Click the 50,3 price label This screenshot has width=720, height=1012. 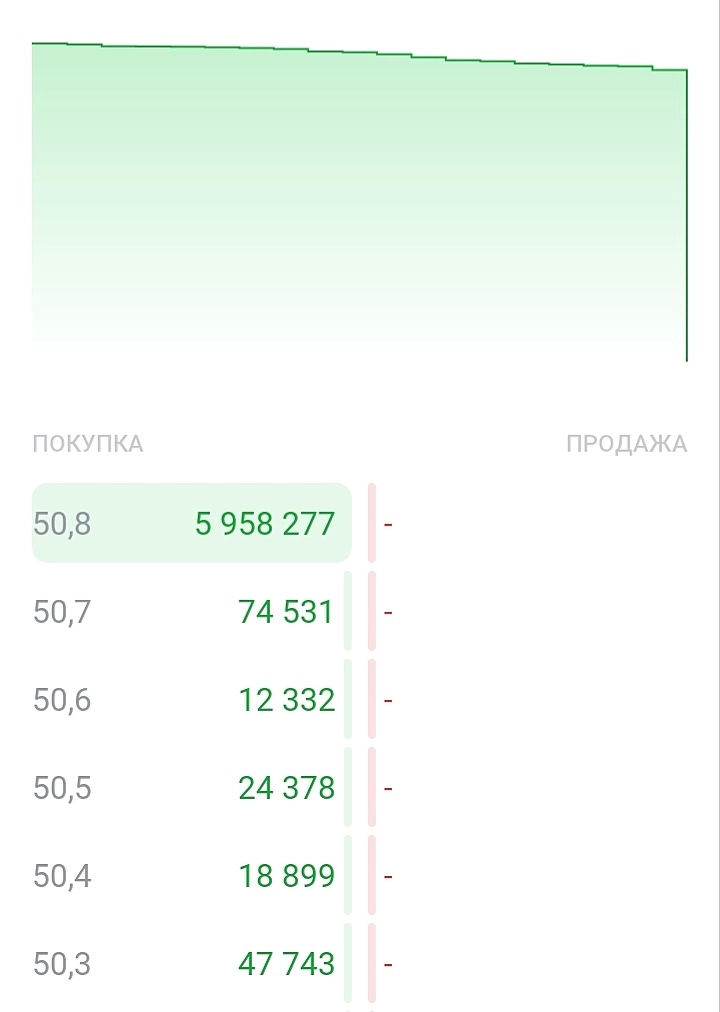60,963
